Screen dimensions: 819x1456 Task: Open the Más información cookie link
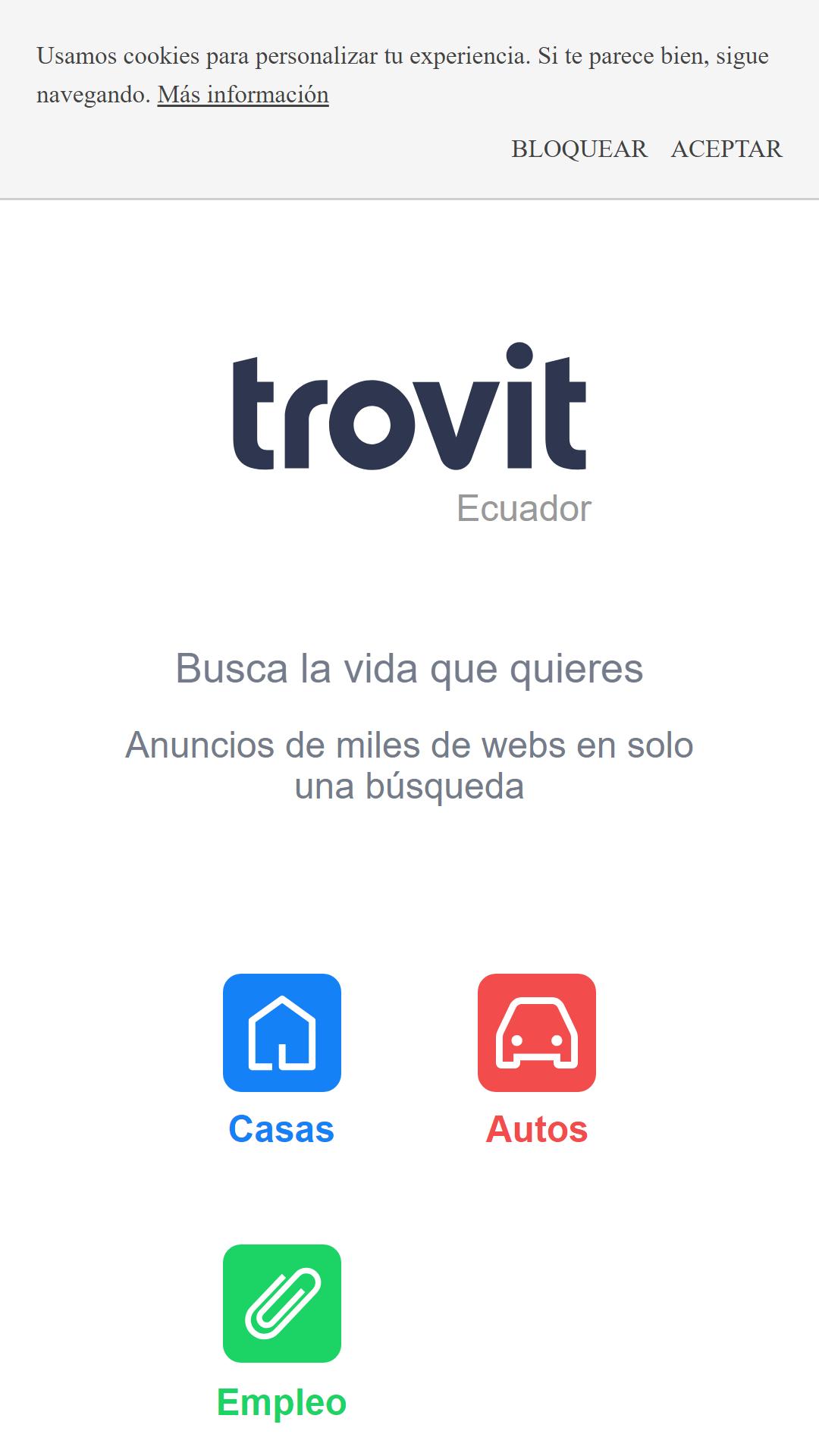pos(243,95)
